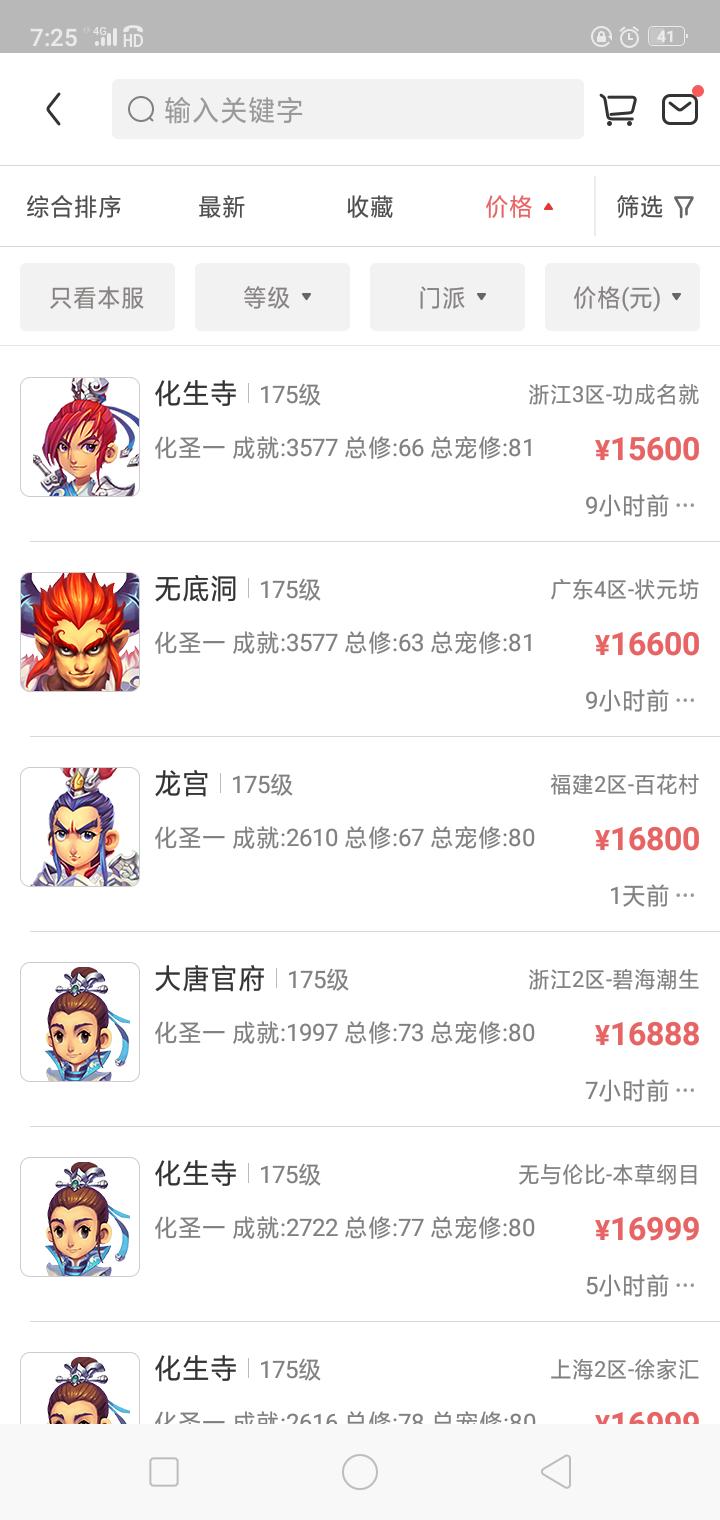Open the messages envelope icon
720x1520 pixels.
coord(680,108)
